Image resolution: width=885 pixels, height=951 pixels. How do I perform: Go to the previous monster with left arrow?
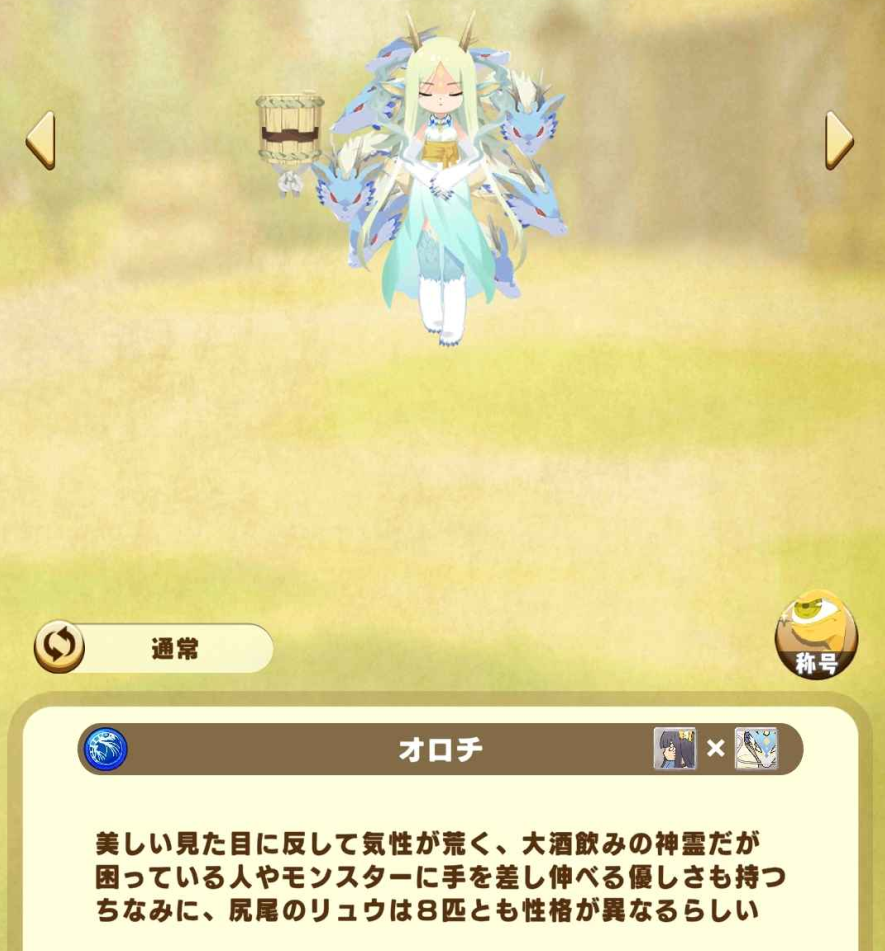click(x=40, y=140)
